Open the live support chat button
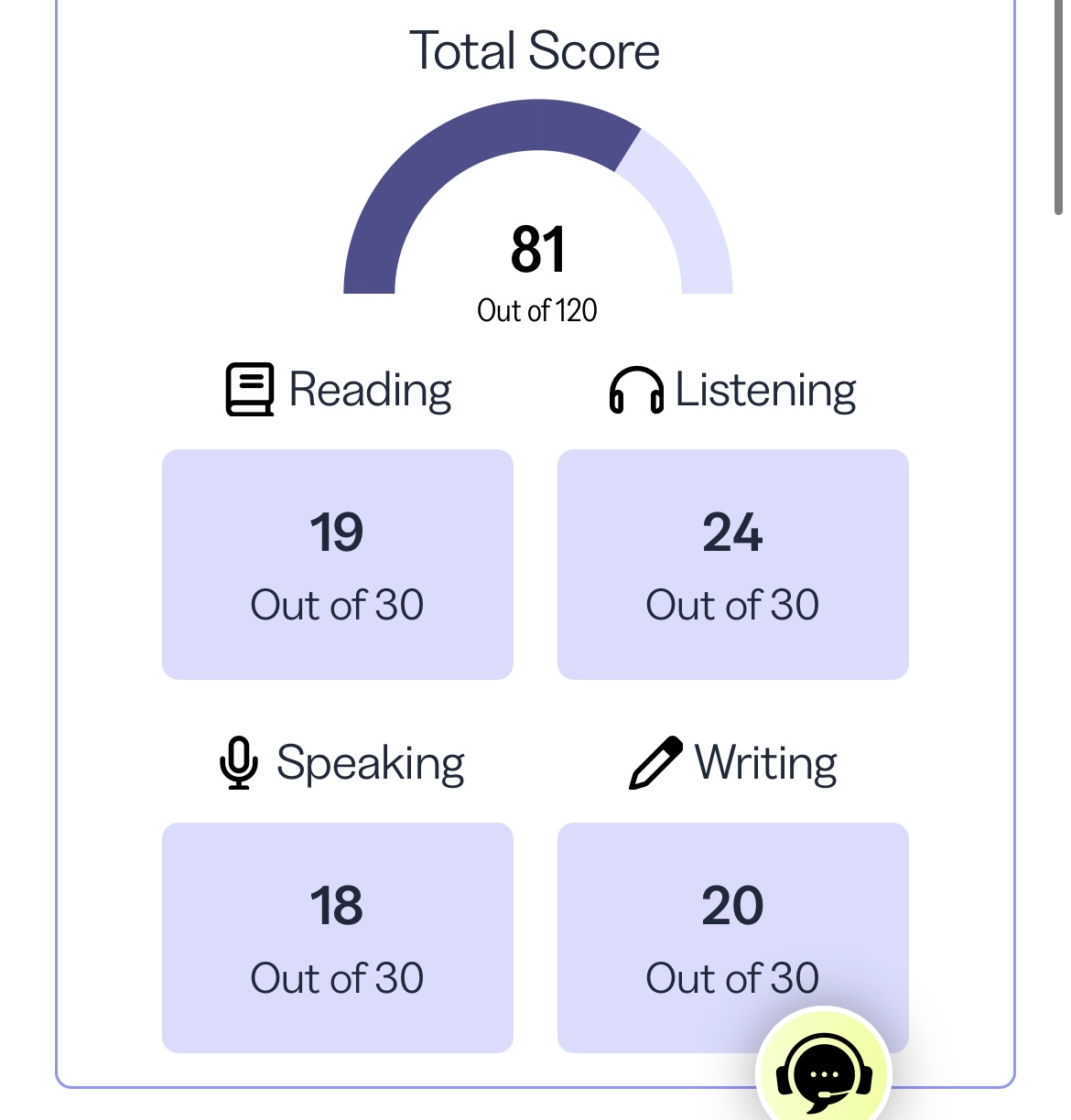The image size is (1071, 1120). tap(824, 1071)
